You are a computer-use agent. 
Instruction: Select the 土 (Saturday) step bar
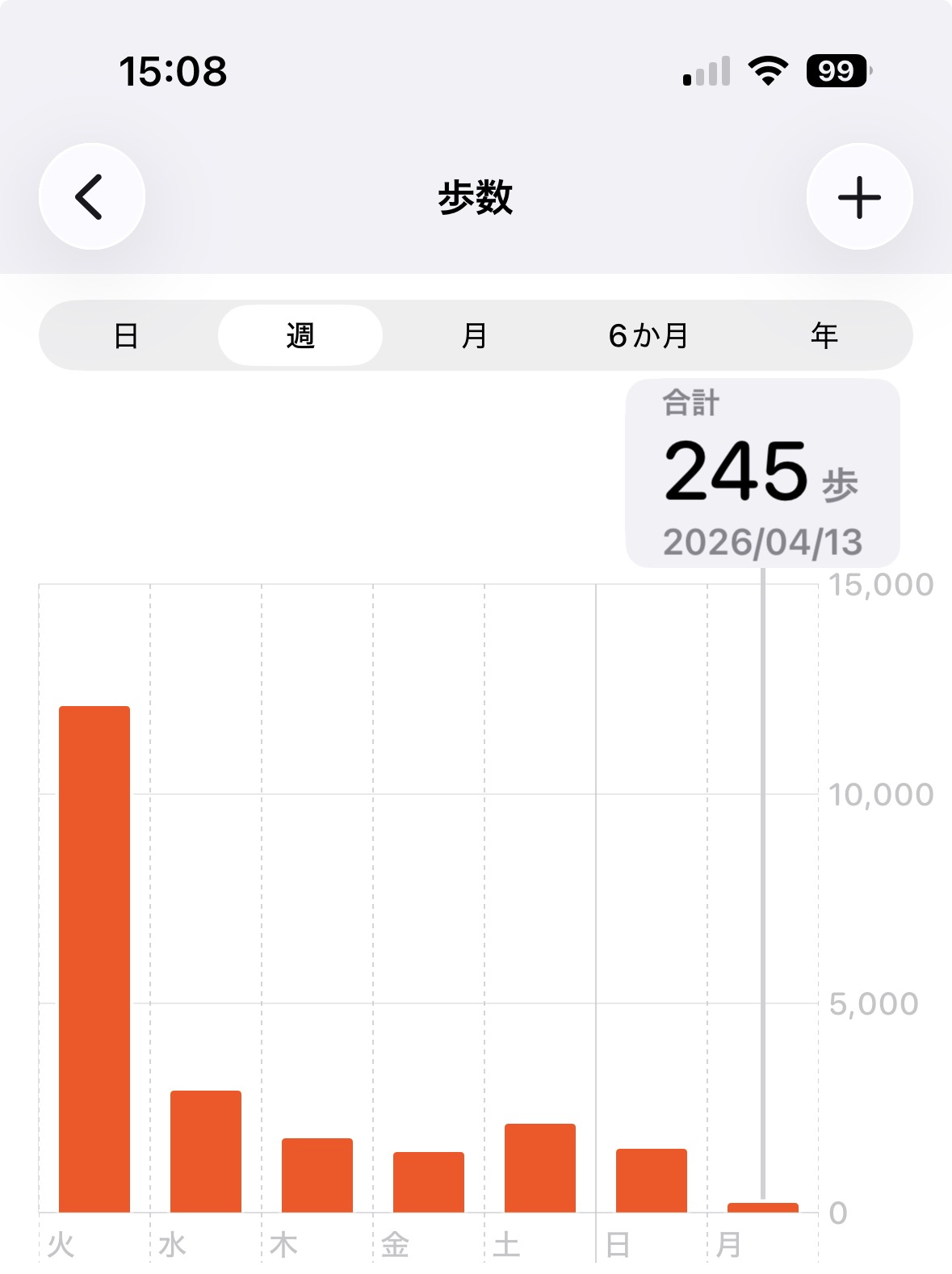[540, 1168]
